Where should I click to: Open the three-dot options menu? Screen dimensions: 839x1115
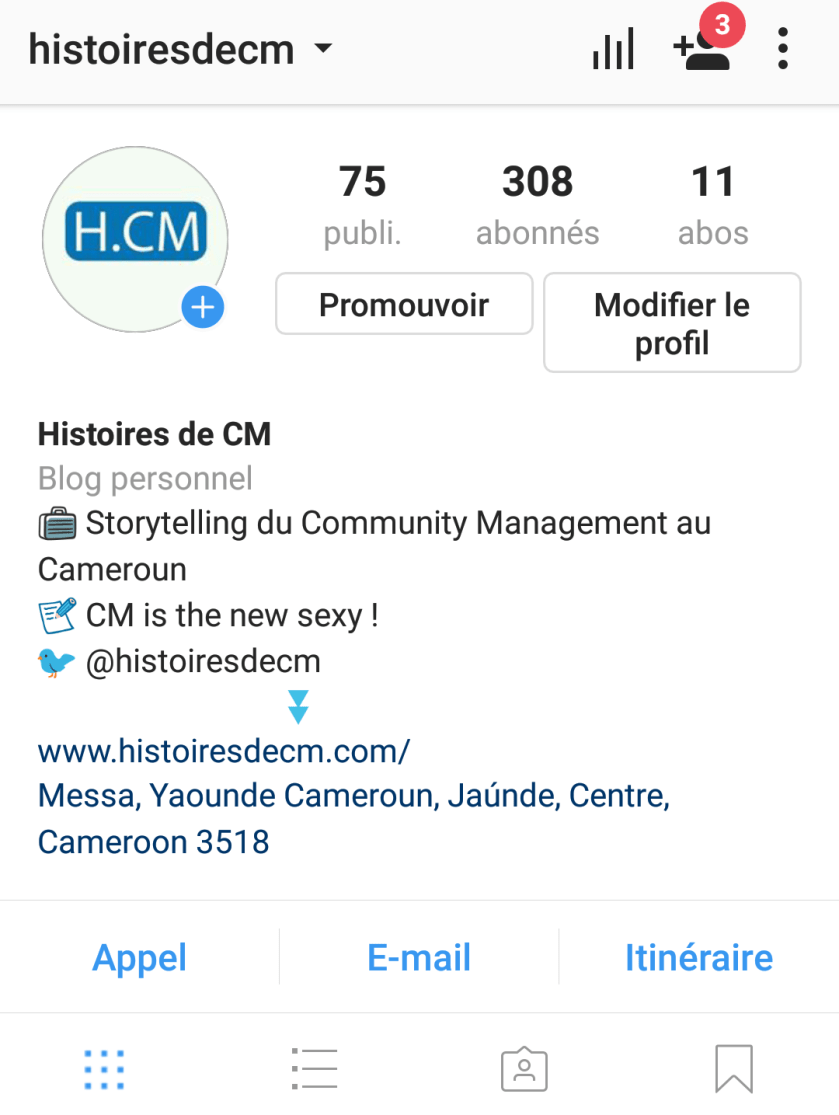tap(782, 47)
